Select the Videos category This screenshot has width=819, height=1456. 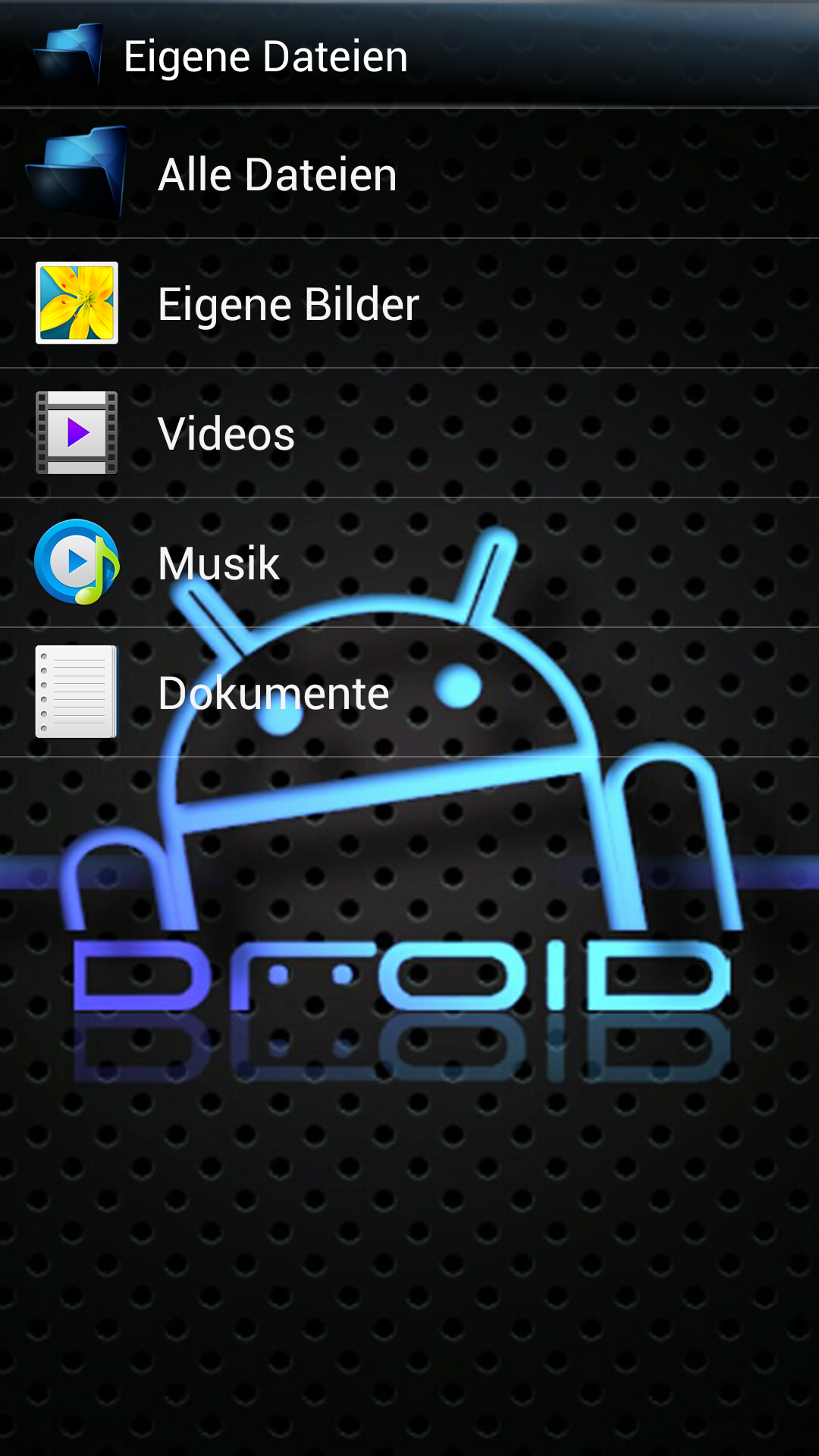point(409,433)
